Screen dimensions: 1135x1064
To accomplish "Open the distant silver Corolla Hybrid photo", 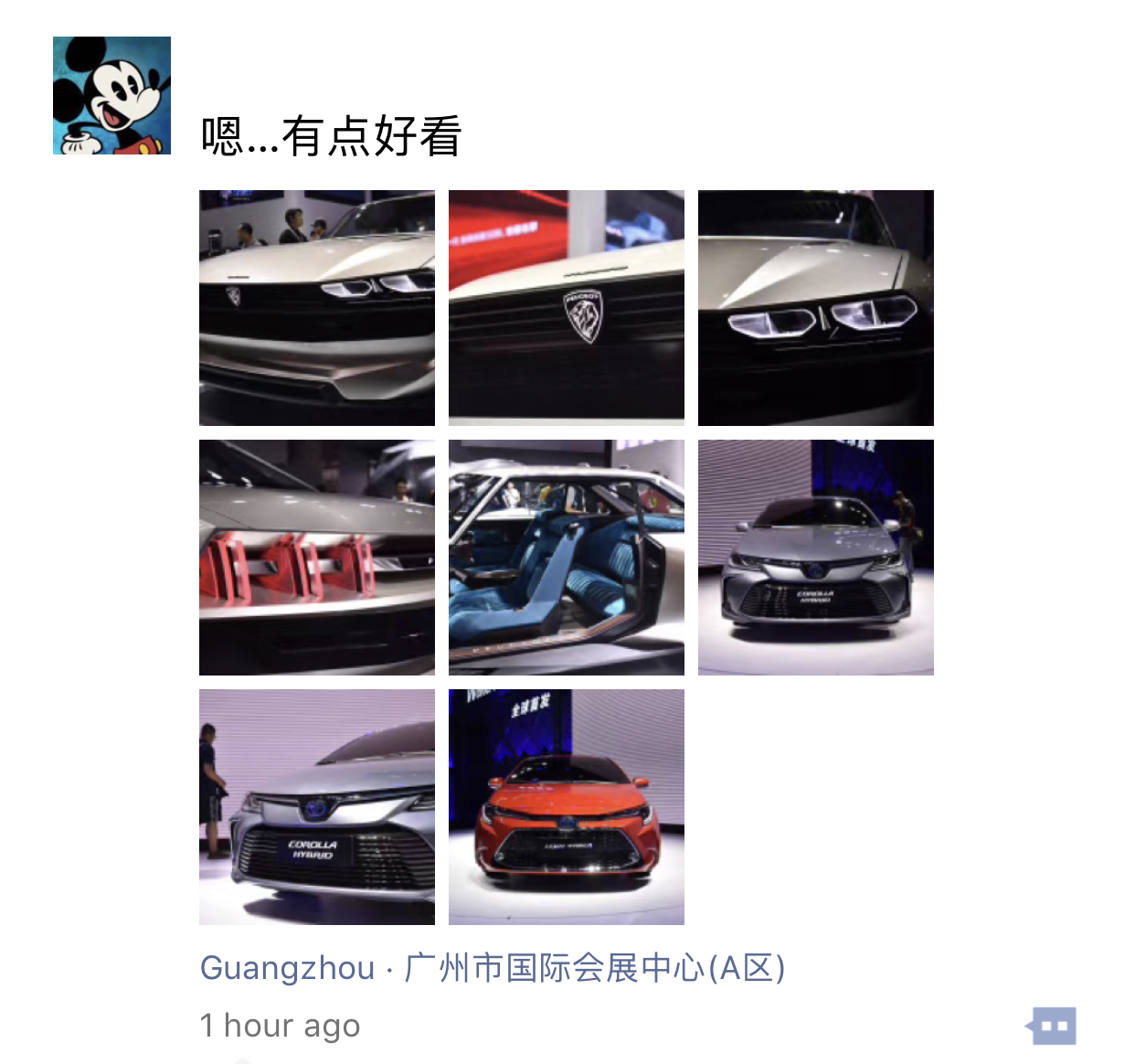I will click(815, 557).
